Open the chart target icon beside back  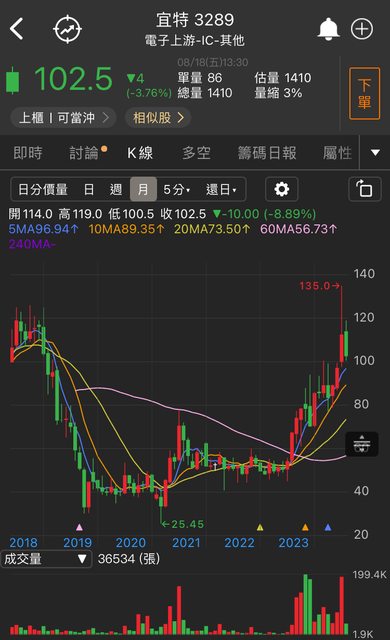click(67, 29)
